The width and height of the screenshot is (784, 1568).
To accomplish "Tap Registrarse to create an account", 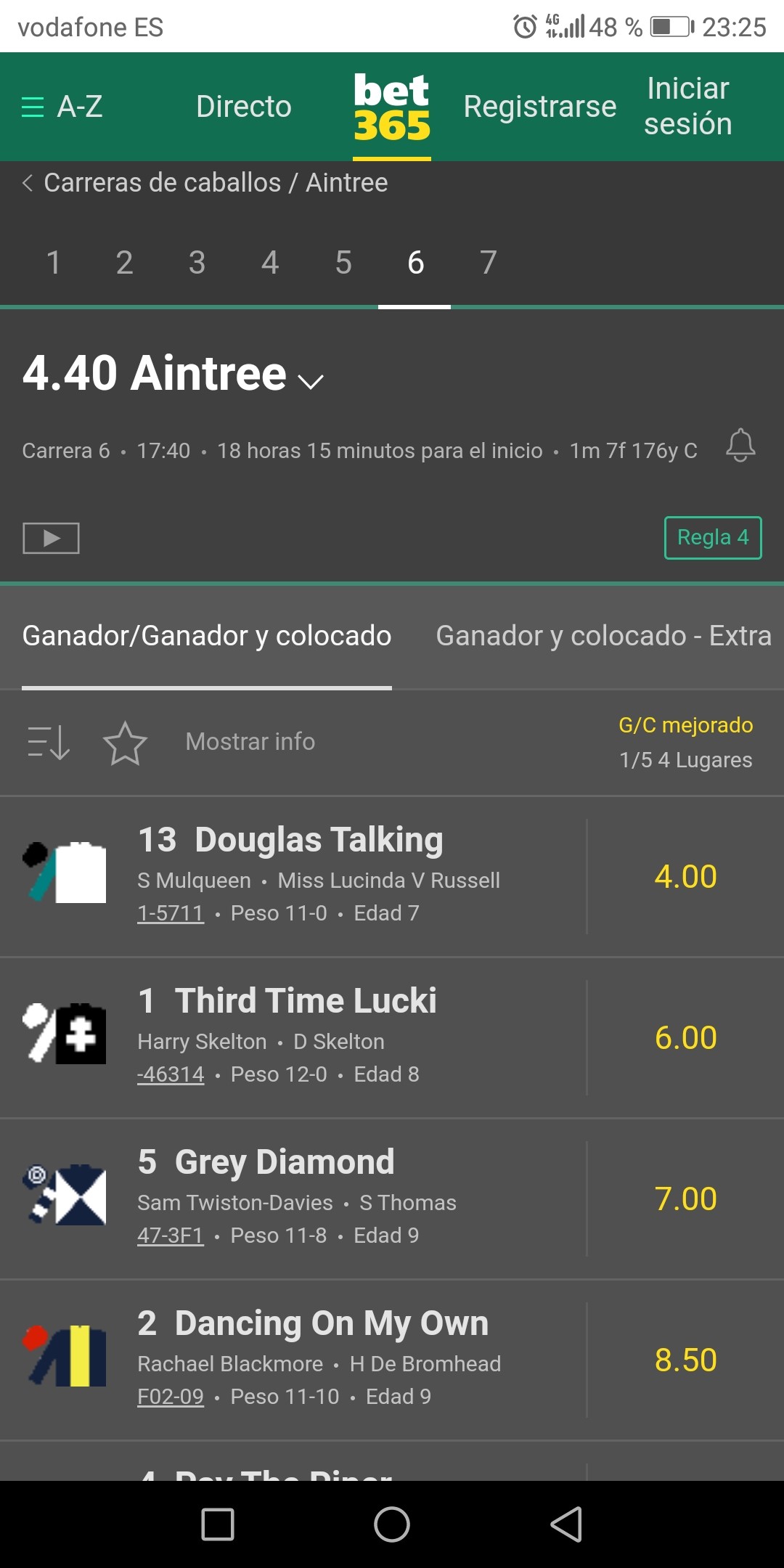I will point(540,107).
